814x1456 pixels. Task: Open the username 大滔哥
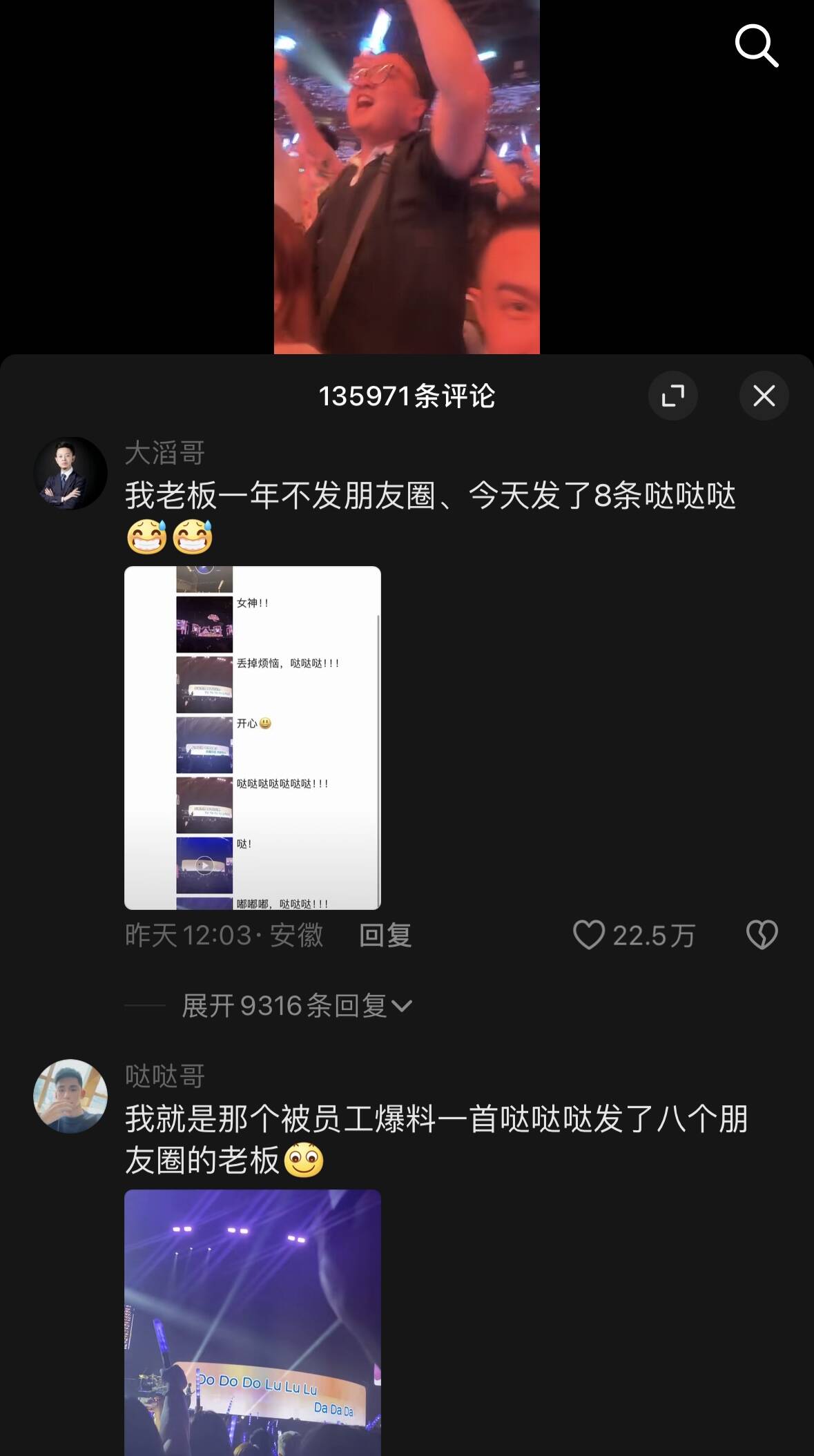click(165, 454)
